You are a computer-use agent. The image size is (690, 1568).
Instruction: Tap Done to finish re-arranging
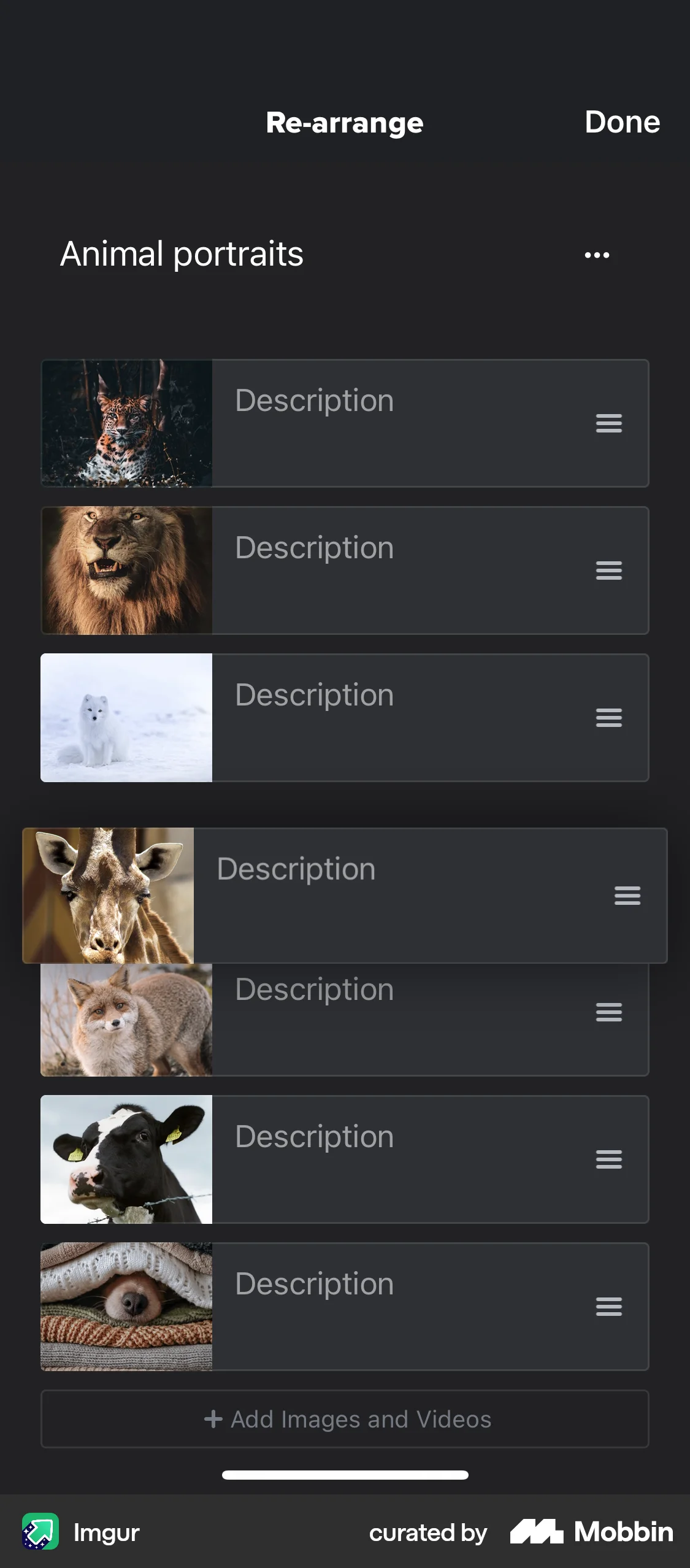point(622,122)
